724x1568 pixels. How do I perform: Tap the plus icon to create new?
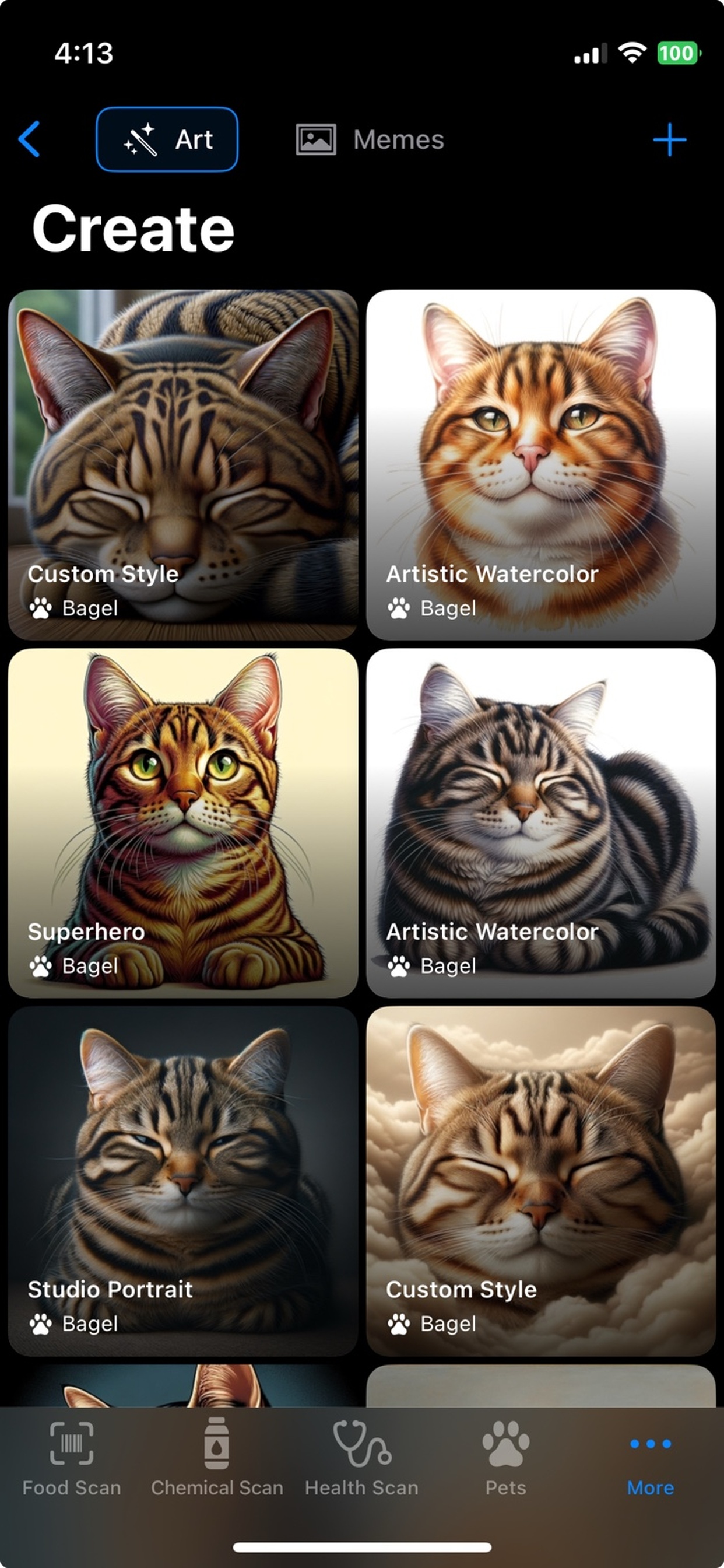(669, 139)
